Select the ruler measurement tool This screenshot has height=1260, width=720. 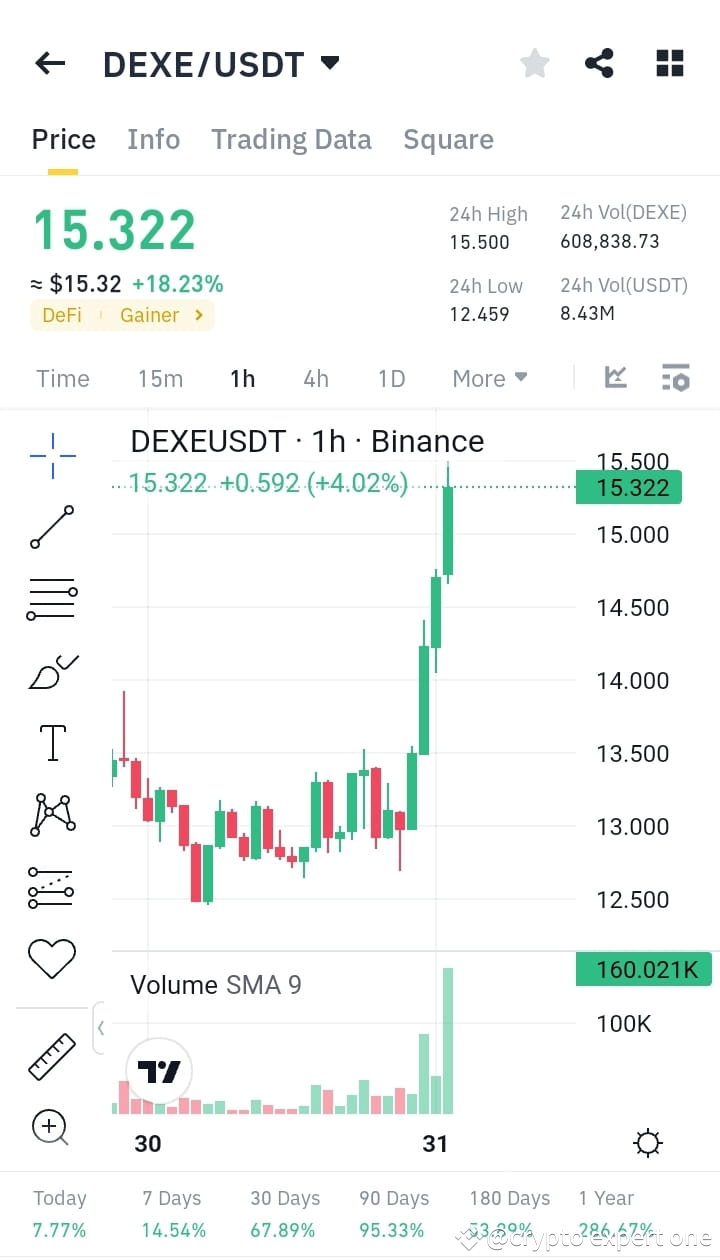[50, 1053]
